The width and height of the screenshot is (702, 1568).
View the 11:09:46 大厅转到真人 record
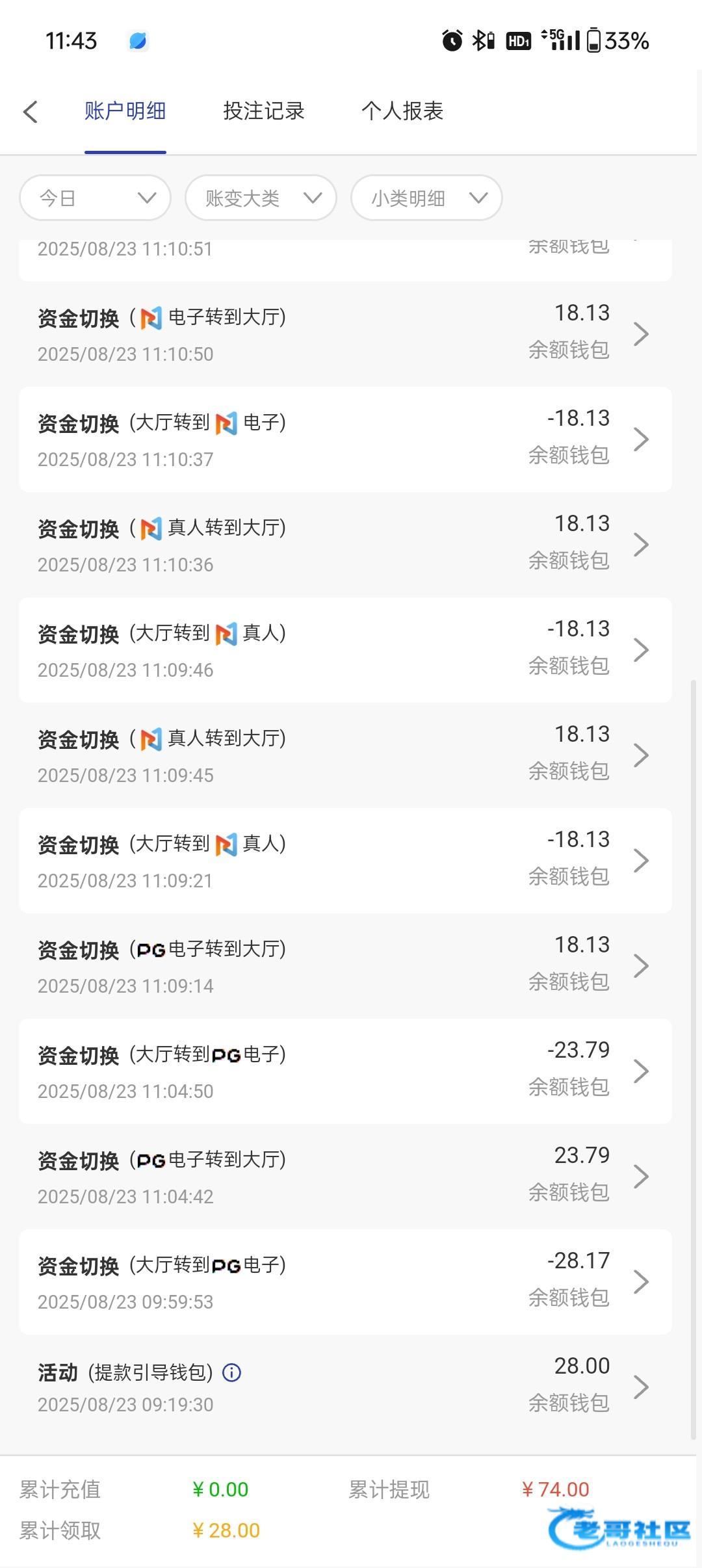[344, 650]
